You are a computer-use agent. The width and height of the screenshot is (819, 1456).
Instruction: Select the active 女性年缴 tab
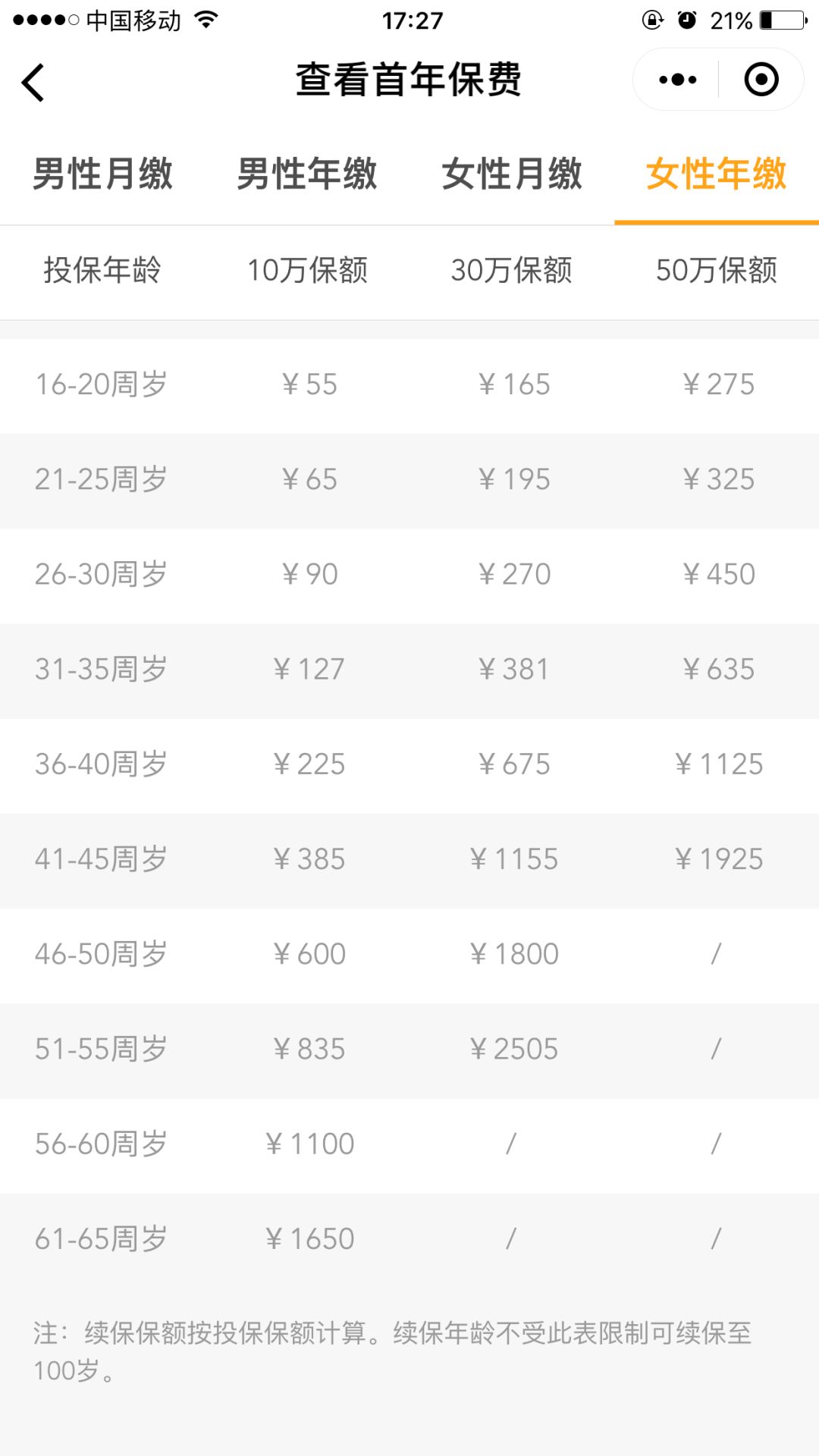click(x=715, y=174)
